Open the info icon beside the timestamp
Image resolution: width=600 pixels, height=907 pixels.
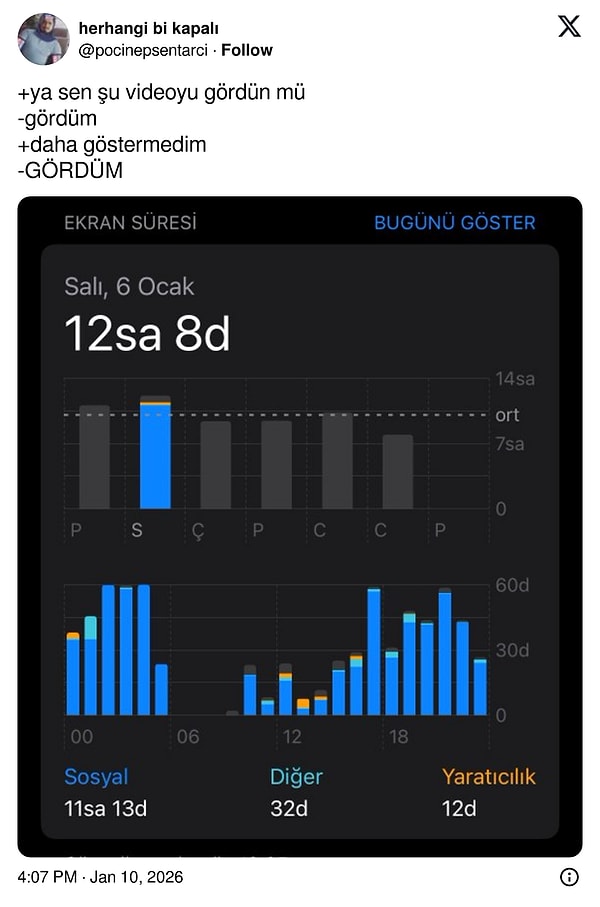[569, 877]
